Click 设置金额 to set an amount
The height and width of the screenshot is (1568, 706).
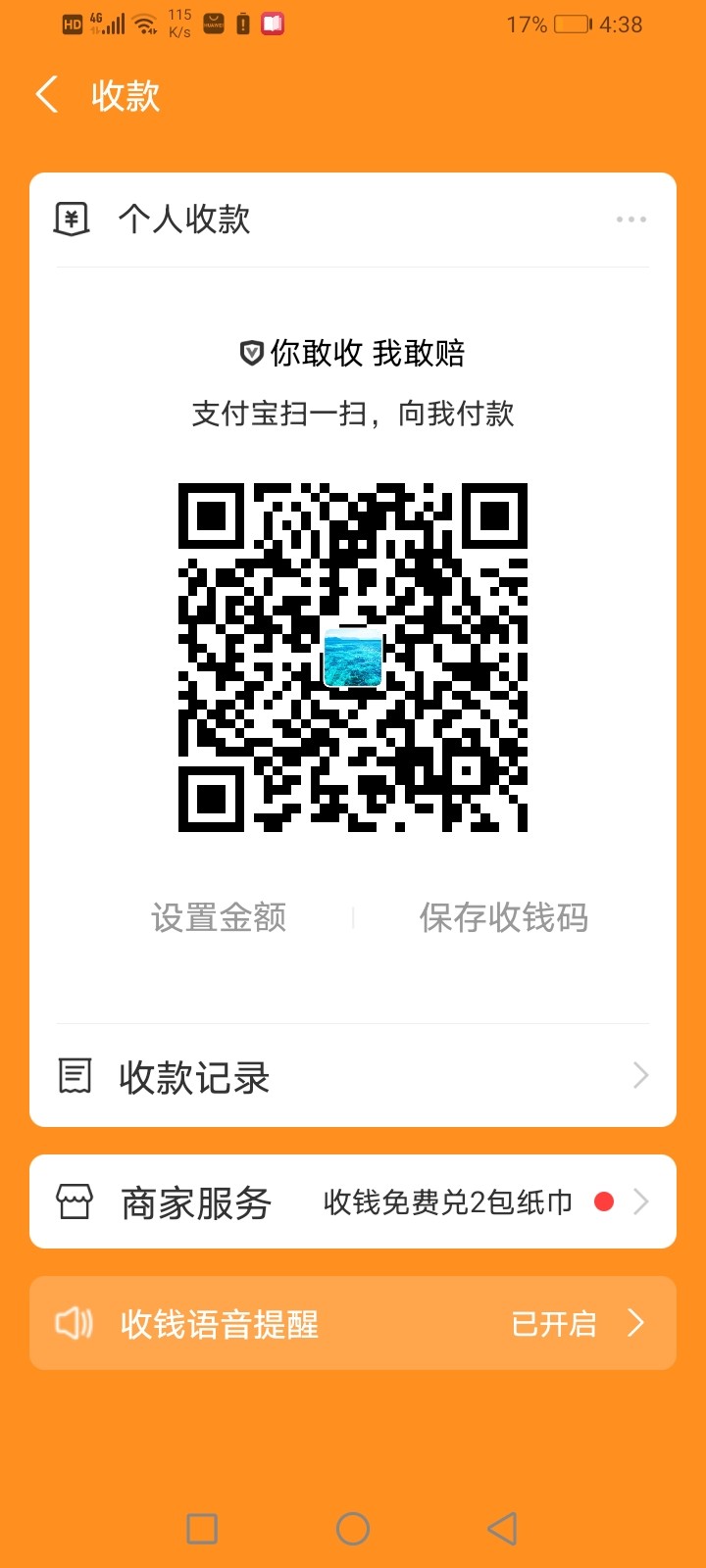219,917
